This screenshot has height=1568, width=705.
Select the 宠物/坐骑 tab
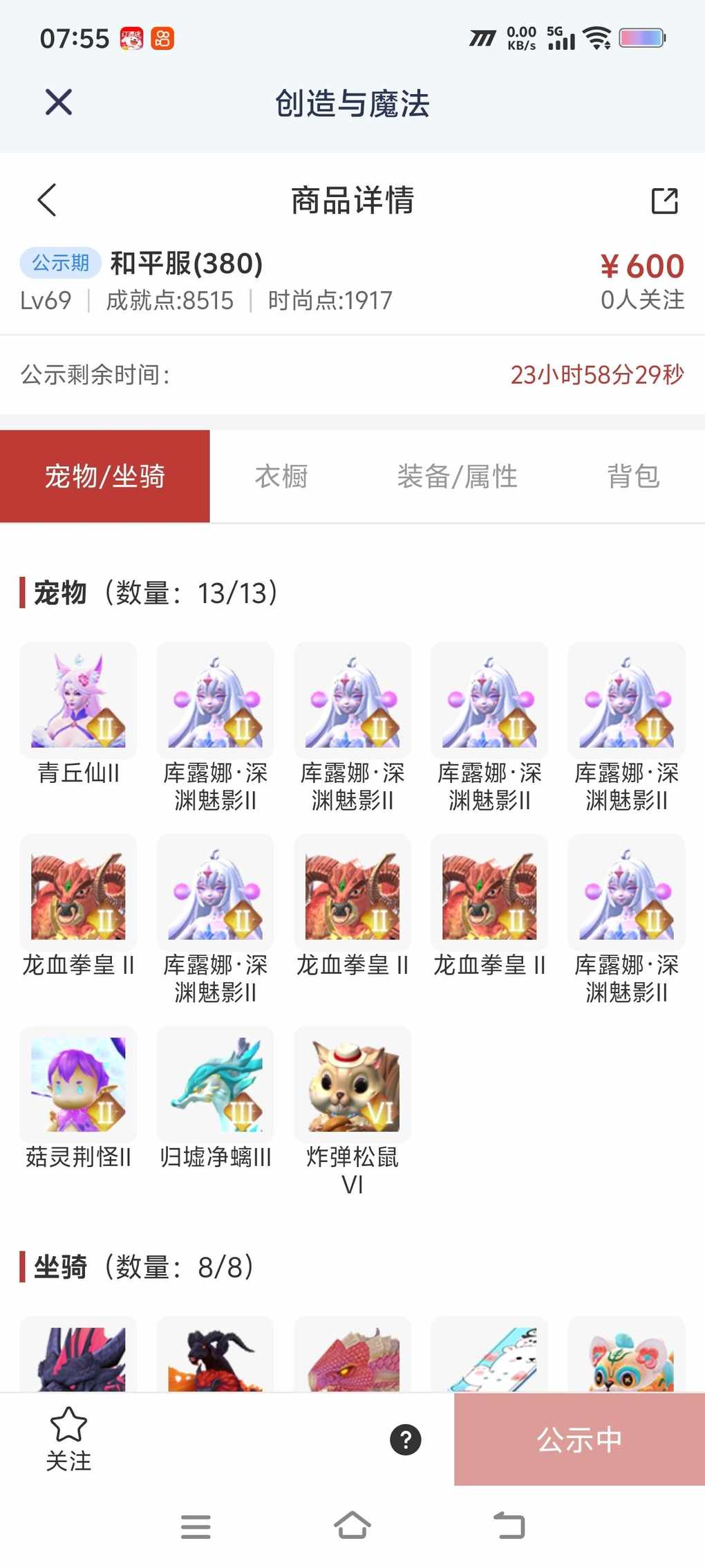[105, 476]
